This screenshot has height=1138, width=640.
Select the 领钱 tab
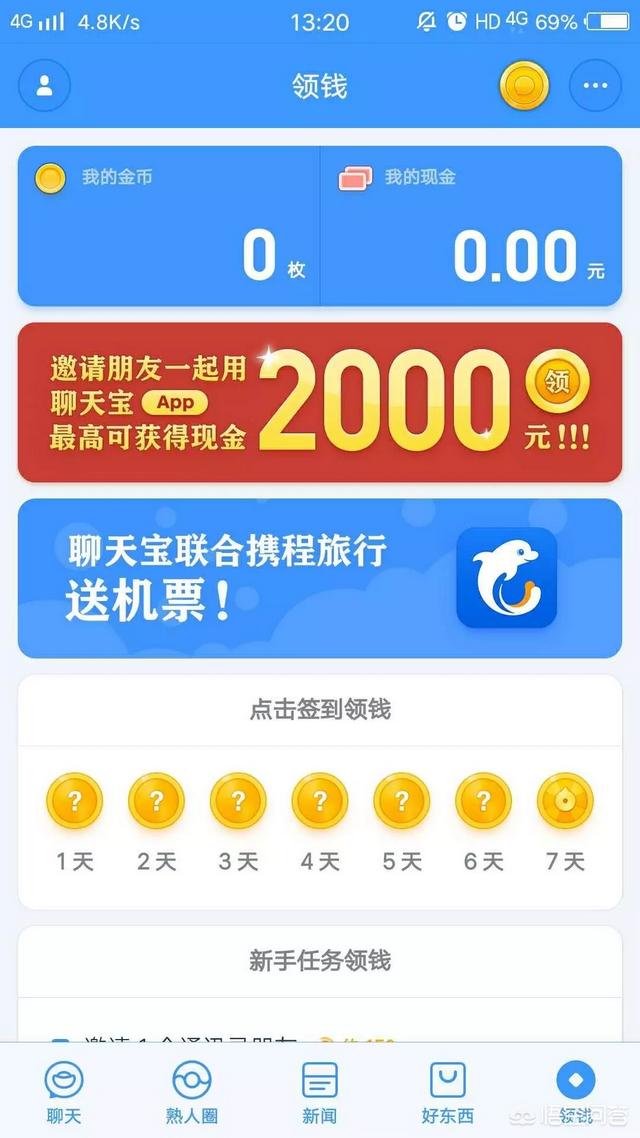tap(575, 1092)
